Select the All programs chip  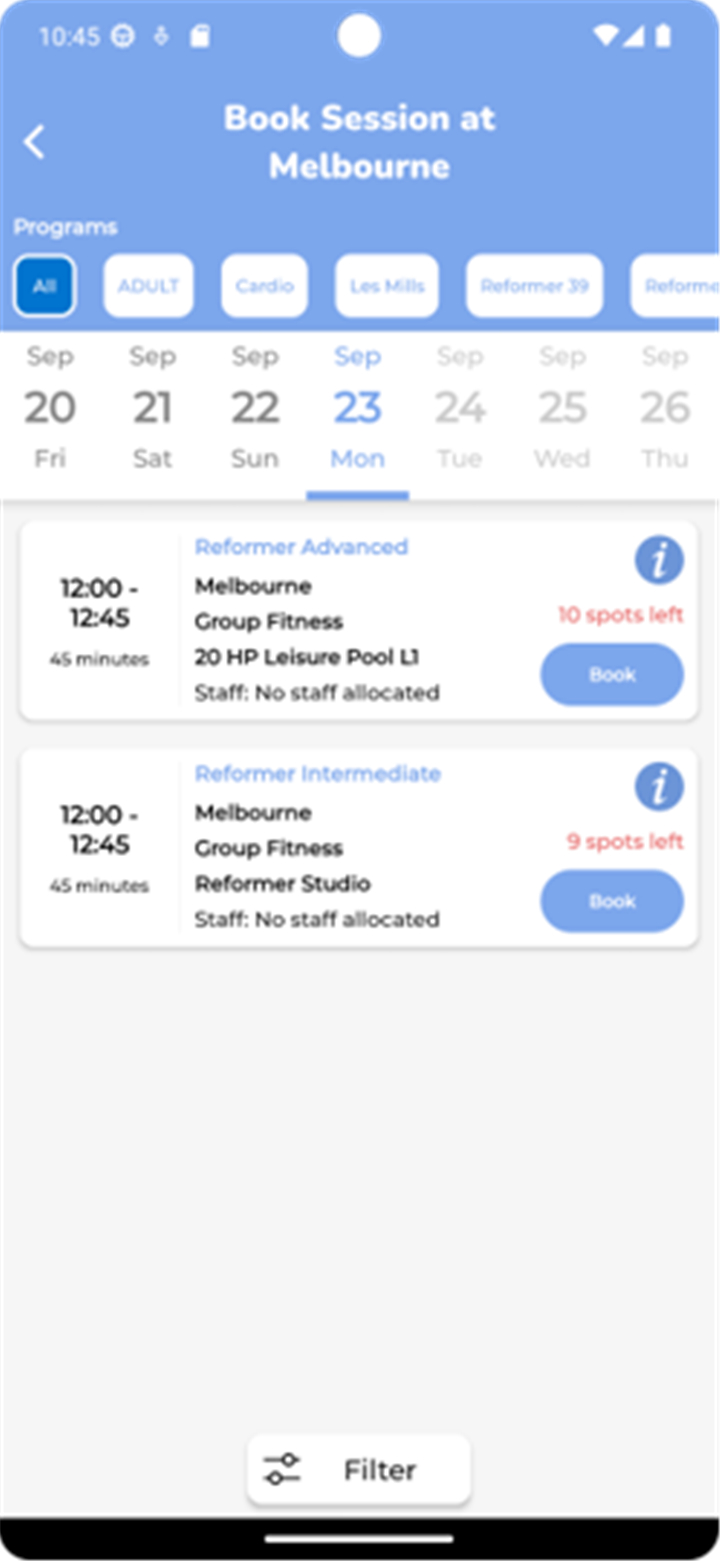pos(44,286)
